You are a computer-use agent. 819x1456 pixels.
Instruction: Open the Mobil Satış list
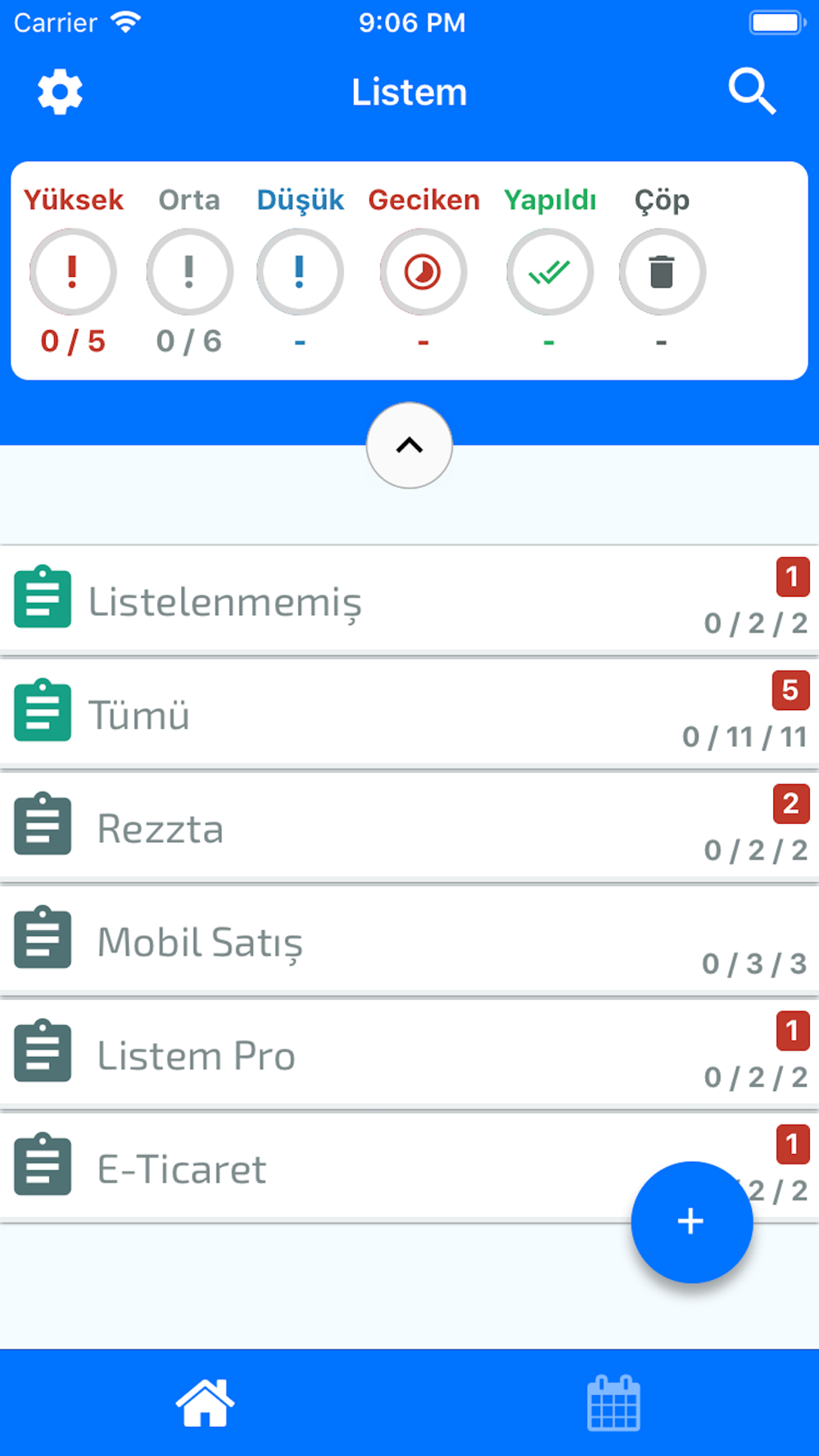click(x=328, y=941)
